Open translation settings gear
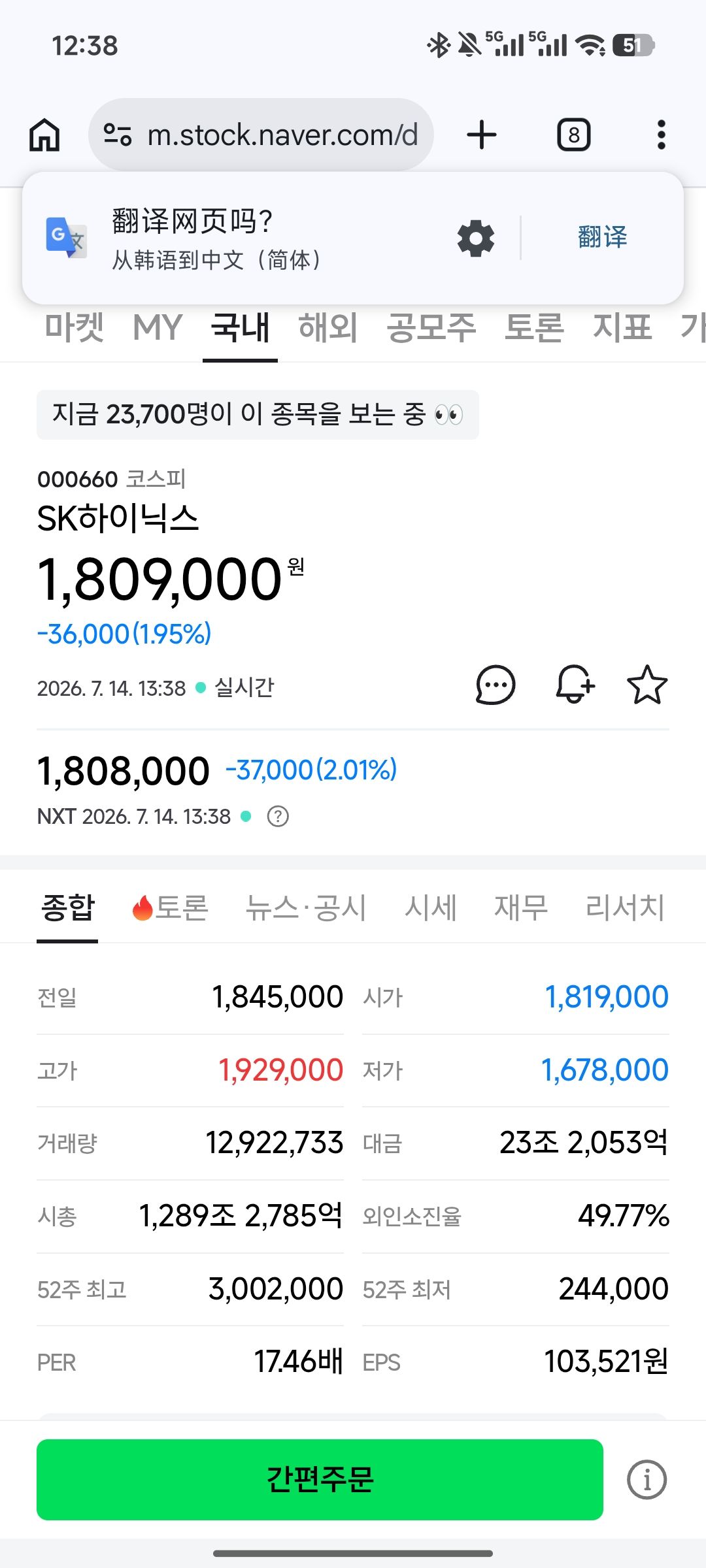The image size is (706, 1568). (x=476, y=238)
